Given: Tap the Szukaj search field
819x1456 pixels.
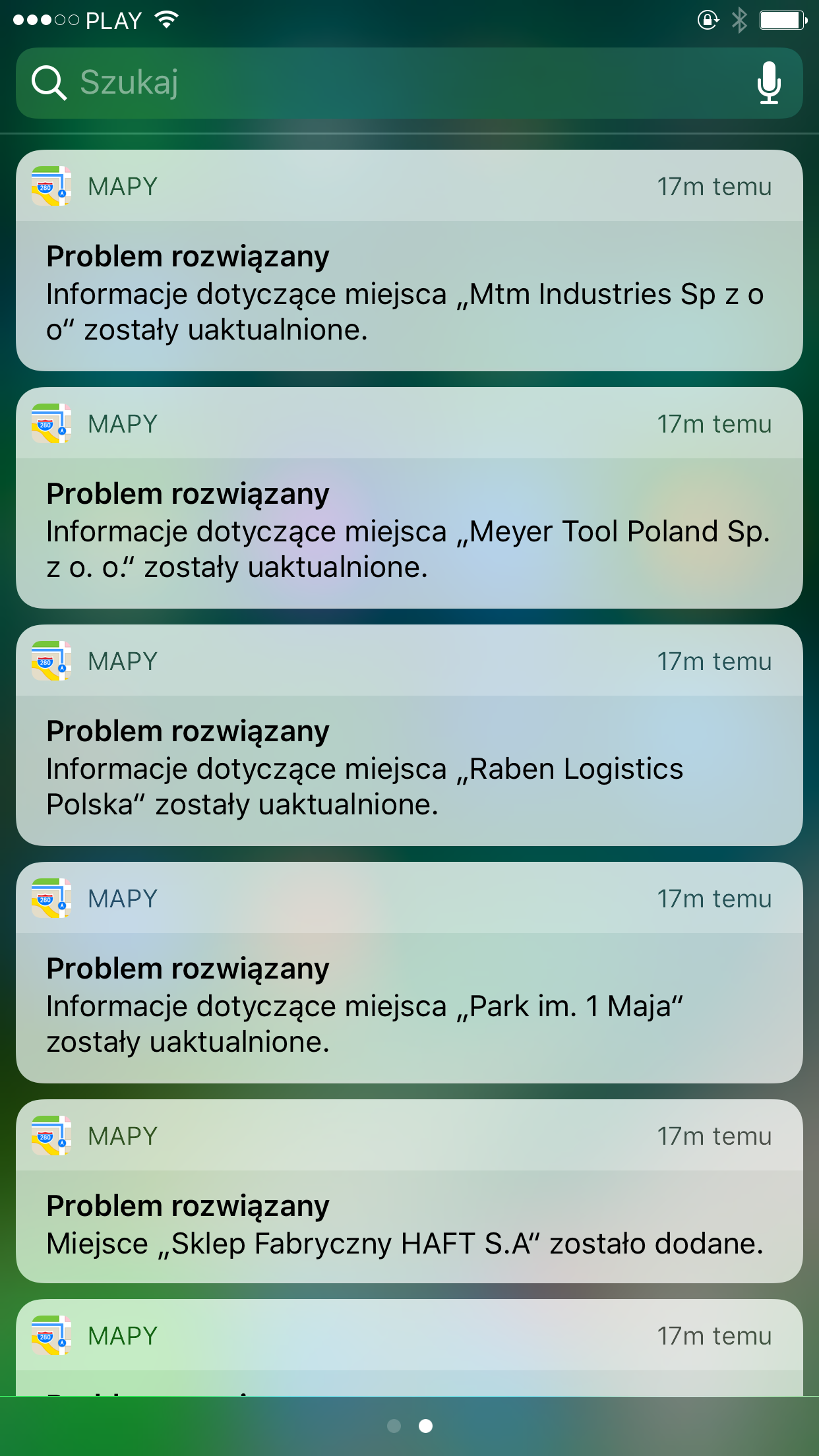Looking at the screenshot, I should tap(396, 83).
